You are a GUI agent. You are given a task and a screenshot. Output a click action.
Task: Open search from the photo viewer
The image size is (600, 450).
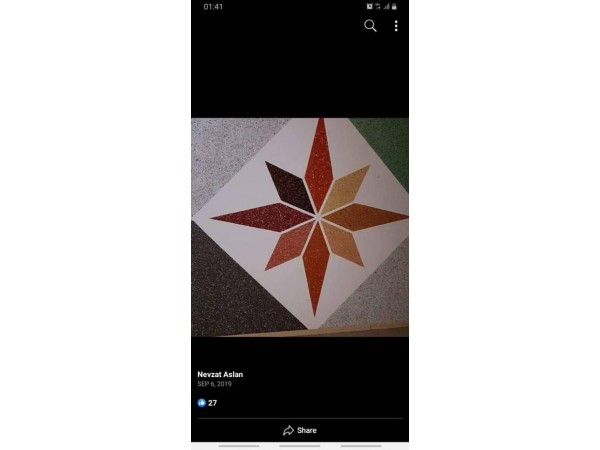coord(370,26)
